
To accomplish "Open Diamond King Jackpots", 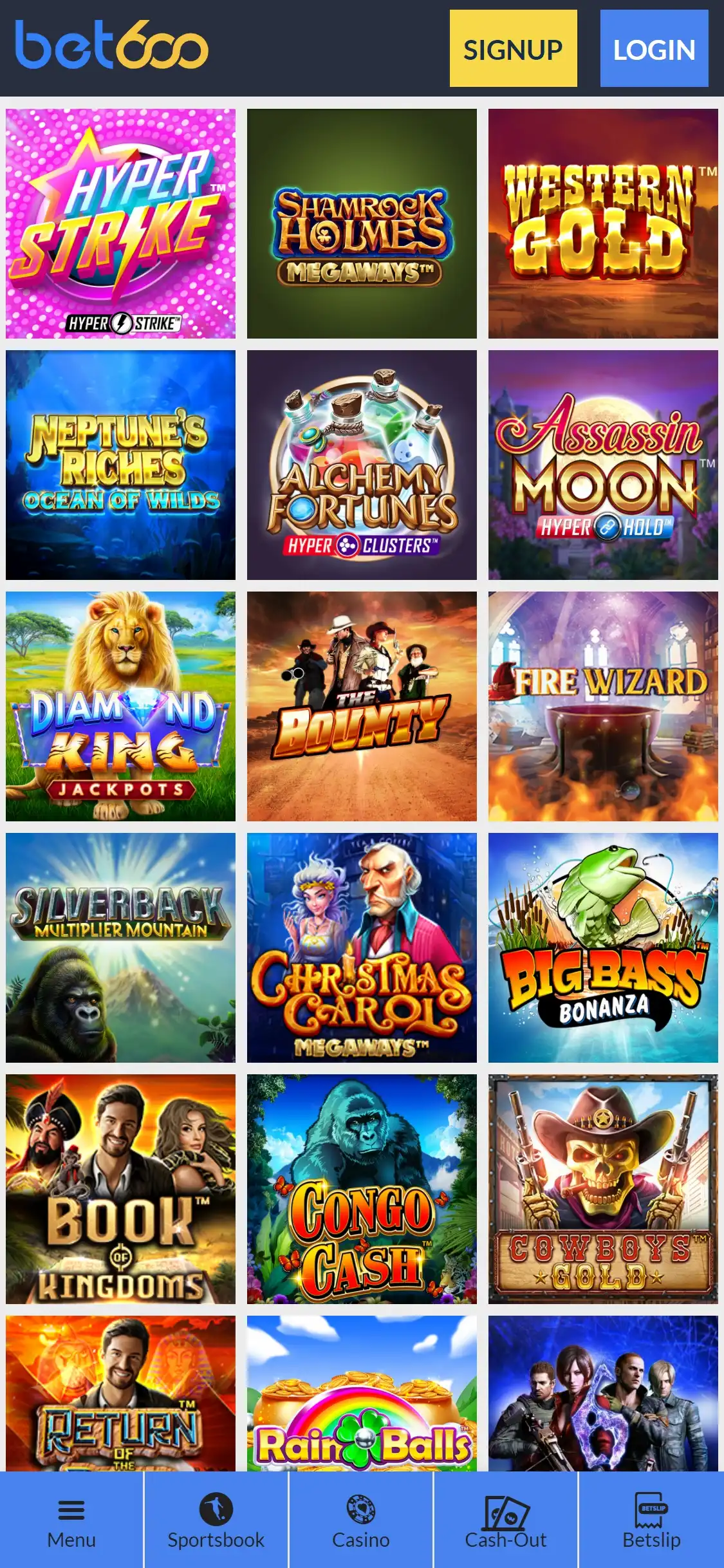I will pyautogui.click(x=120, y=706).
